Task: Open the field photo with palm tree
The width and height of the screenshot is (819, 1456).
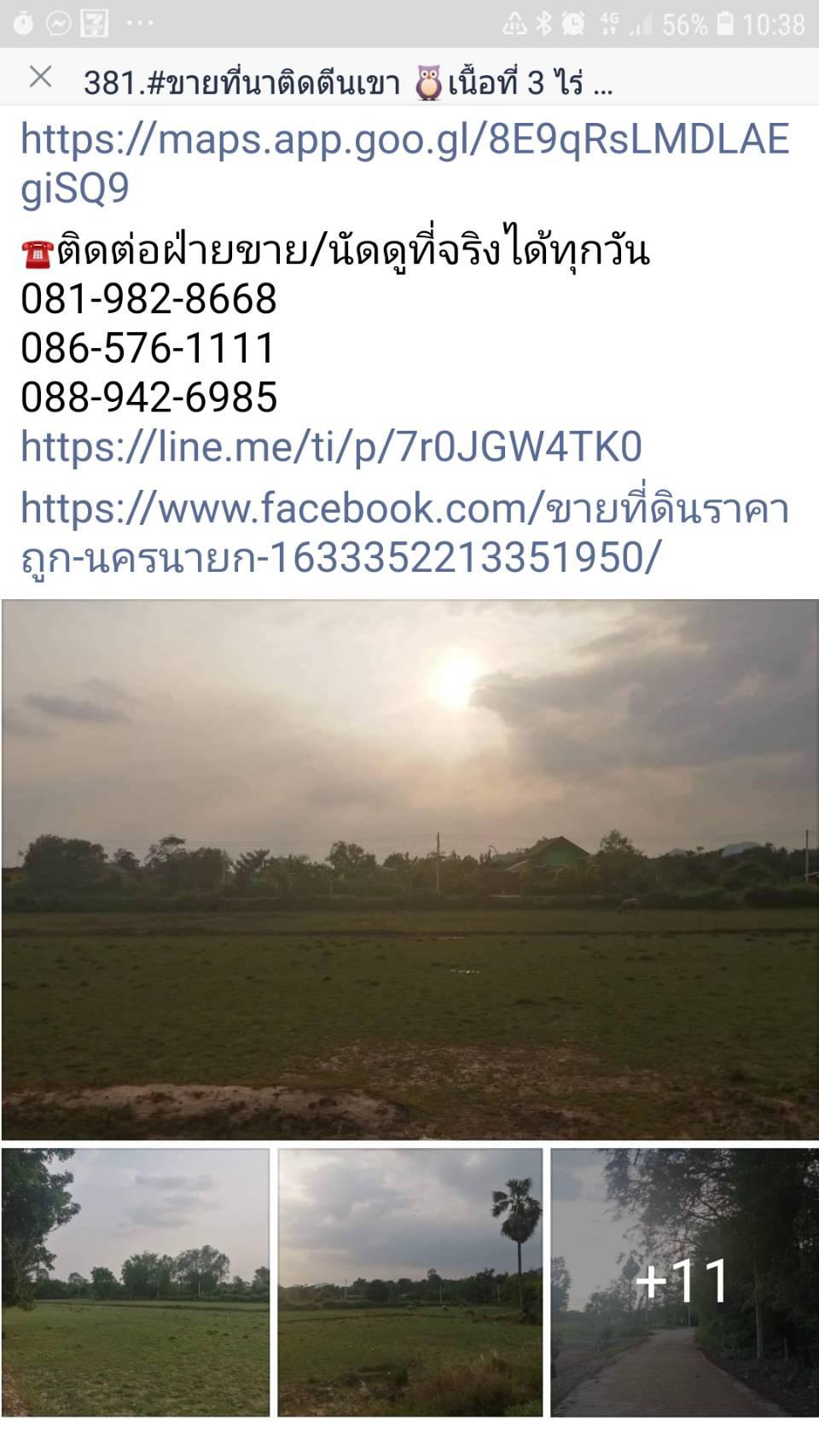Action: pos(410,1282)
